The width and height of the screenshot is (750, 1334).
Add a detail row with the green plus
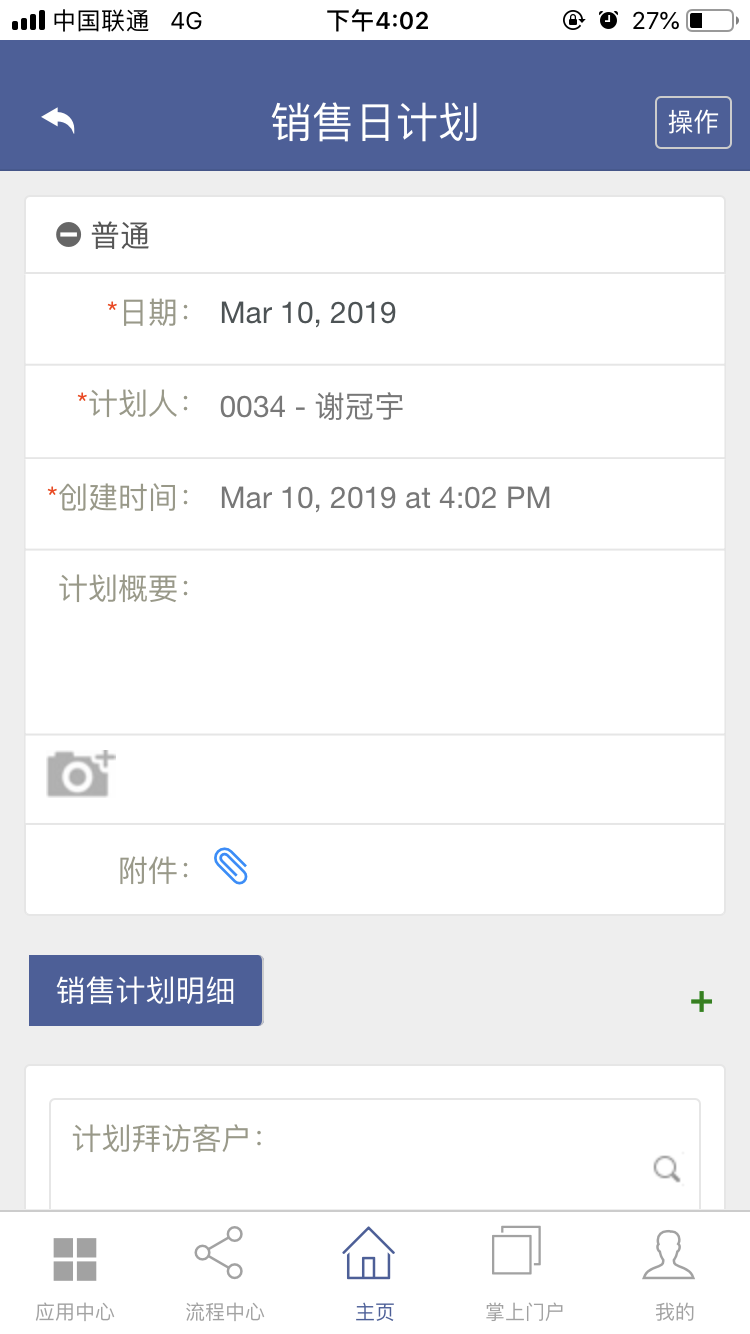pyautogui.click(x=701, y=1001)
